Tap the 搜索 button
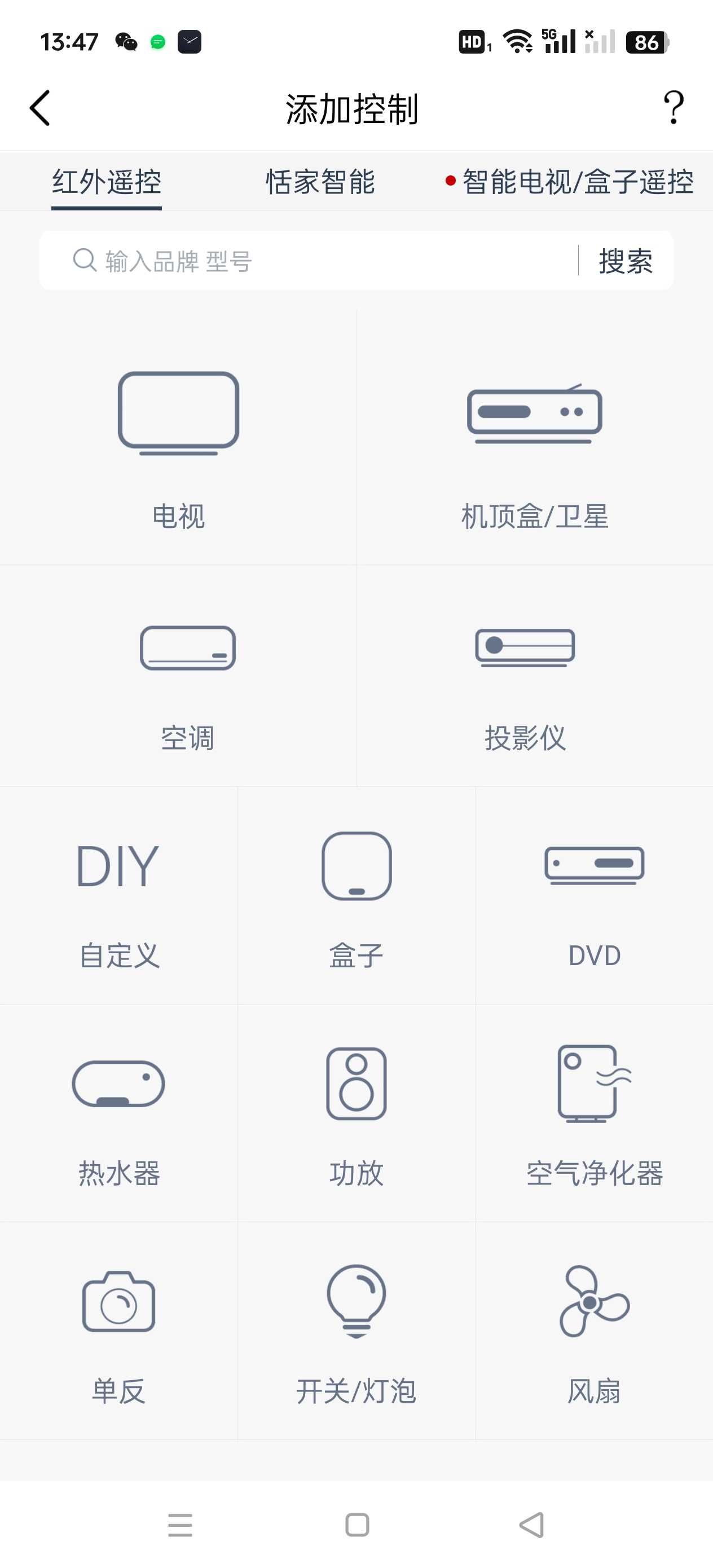This screenshot has height=1568, width=713. point(626,261)
